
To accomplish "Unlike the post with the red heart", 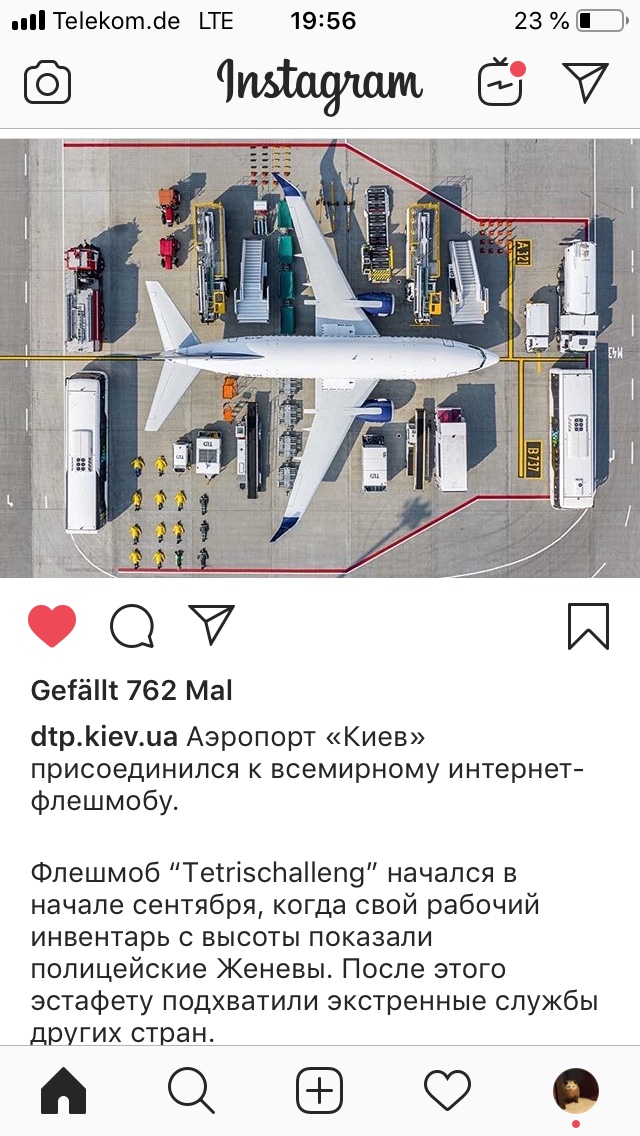I will 52,627.
